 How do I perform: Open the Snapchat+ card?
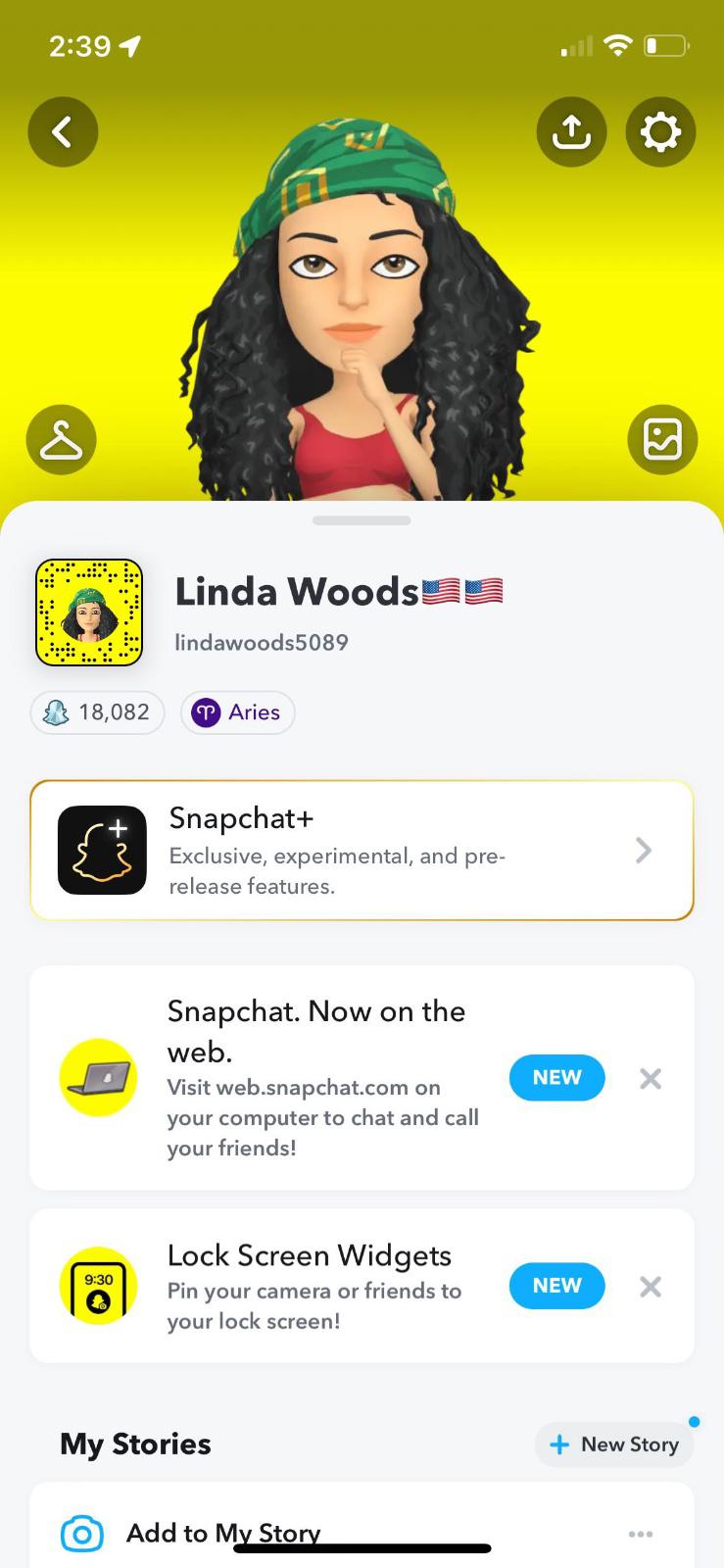tap(362, 851)
